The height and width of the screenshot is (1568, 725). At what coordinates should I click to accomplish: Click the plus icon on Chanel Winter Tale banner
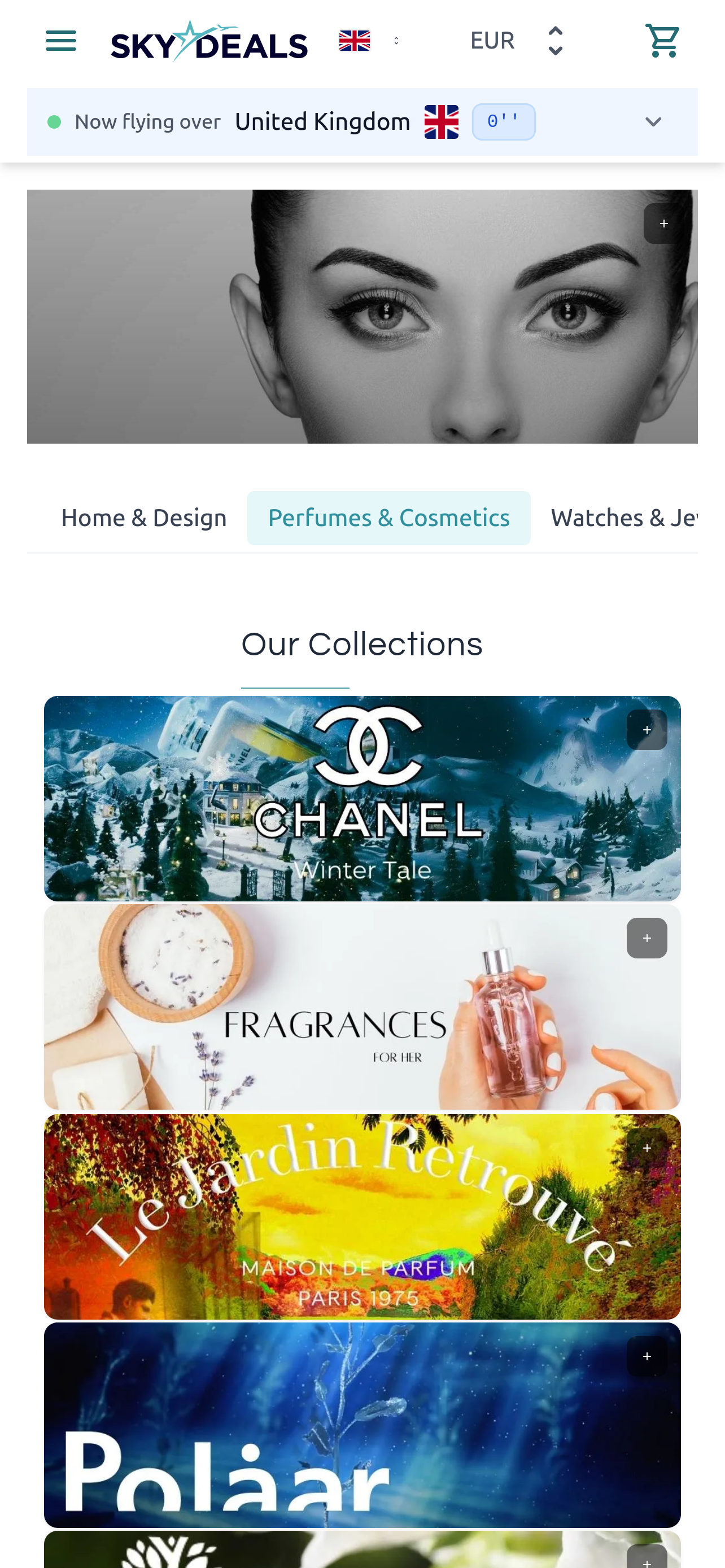point(647,729)
